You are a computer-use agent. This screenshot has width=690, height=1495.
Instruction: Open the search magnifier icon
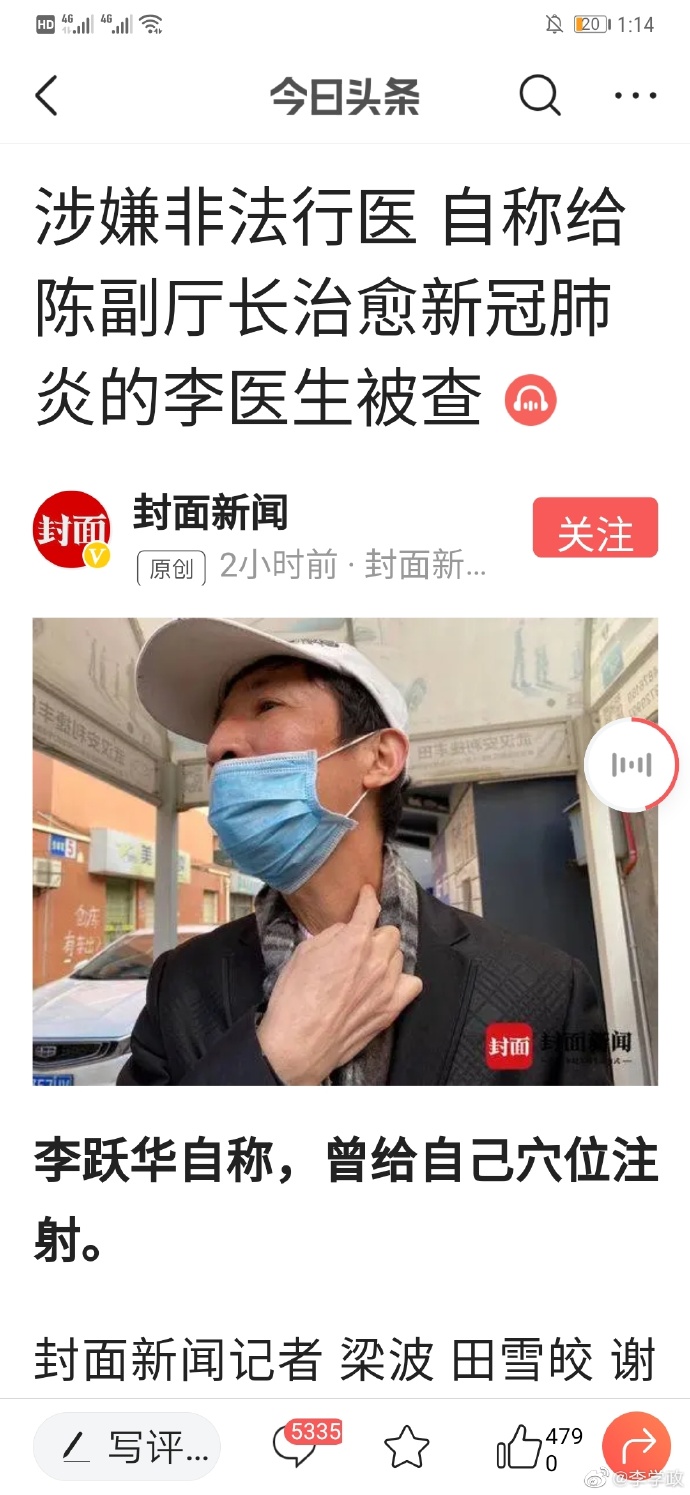tap(539, 97)
